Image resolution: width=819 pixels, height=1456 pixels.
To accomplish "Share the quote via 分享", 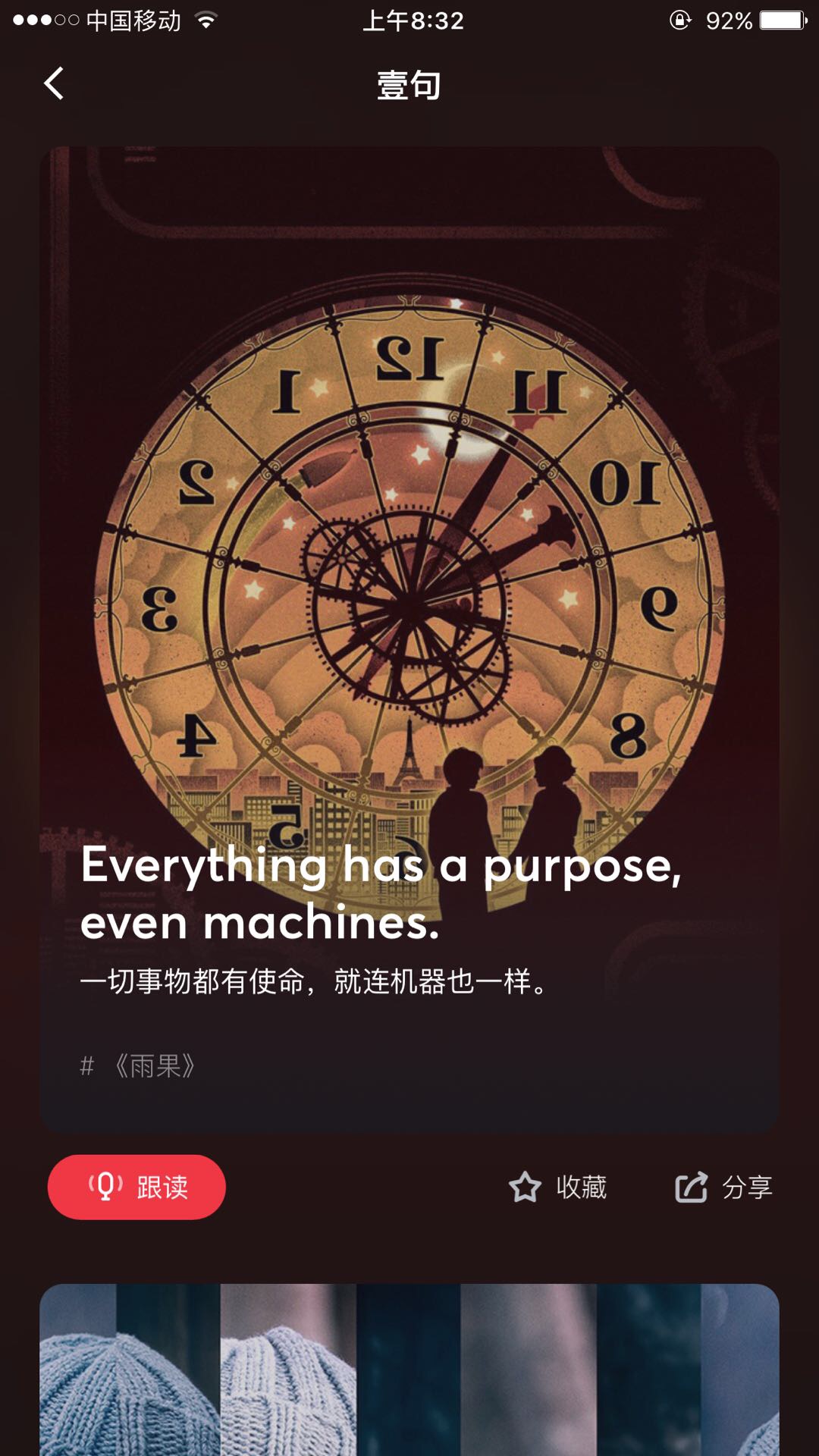I will (x=724, y=1187).
